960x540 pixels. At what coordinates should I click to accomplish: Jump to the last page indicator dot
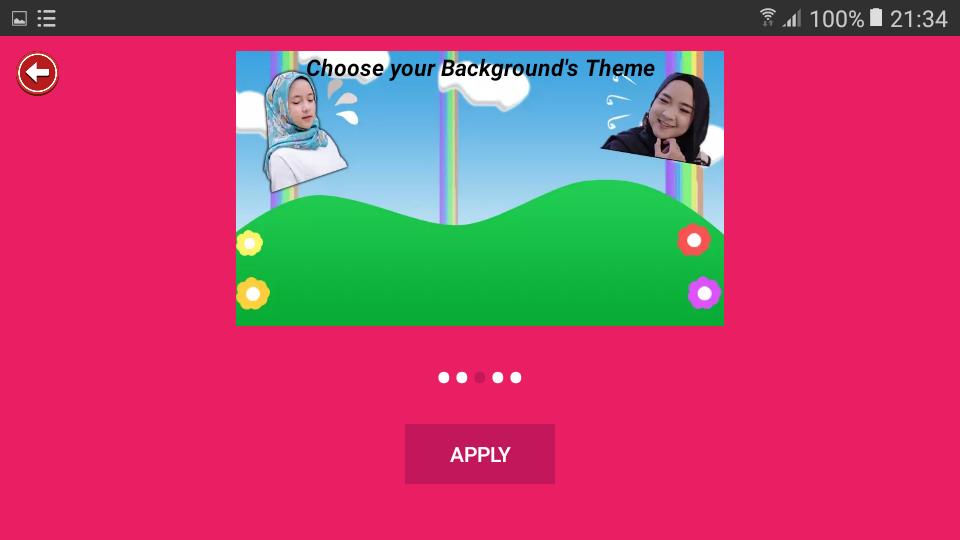coord(516,378)
